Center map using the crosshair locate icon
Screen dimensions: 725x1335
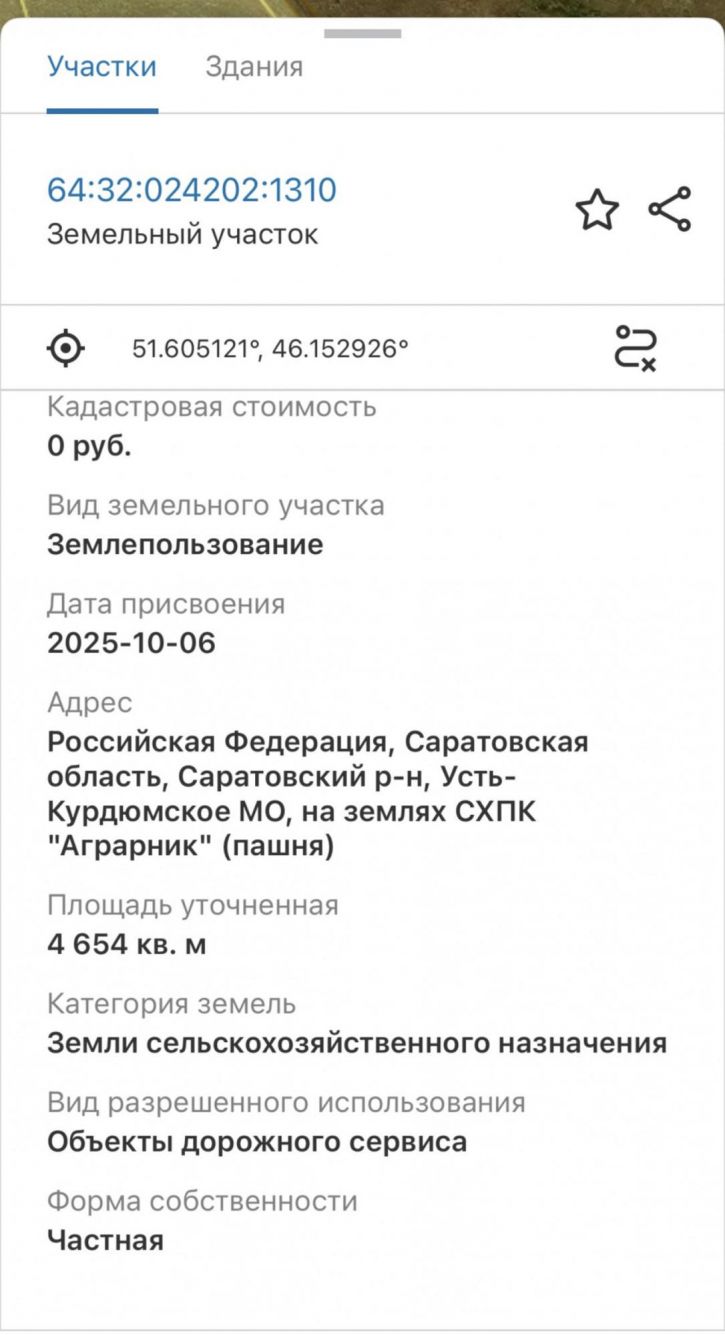point(65,346)
